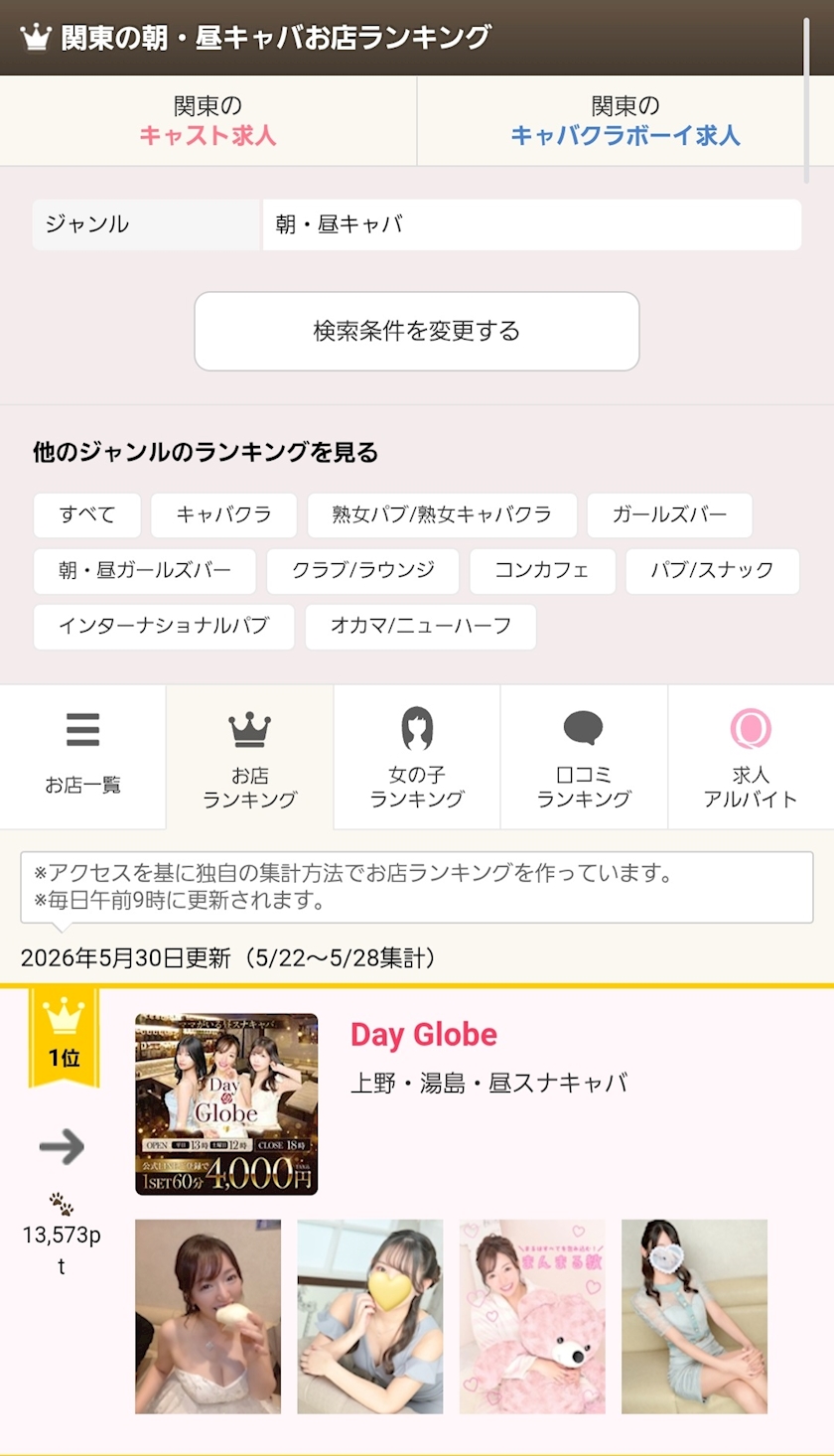Open Day Globe shop title link
834x1456 pixels.
424,1035
